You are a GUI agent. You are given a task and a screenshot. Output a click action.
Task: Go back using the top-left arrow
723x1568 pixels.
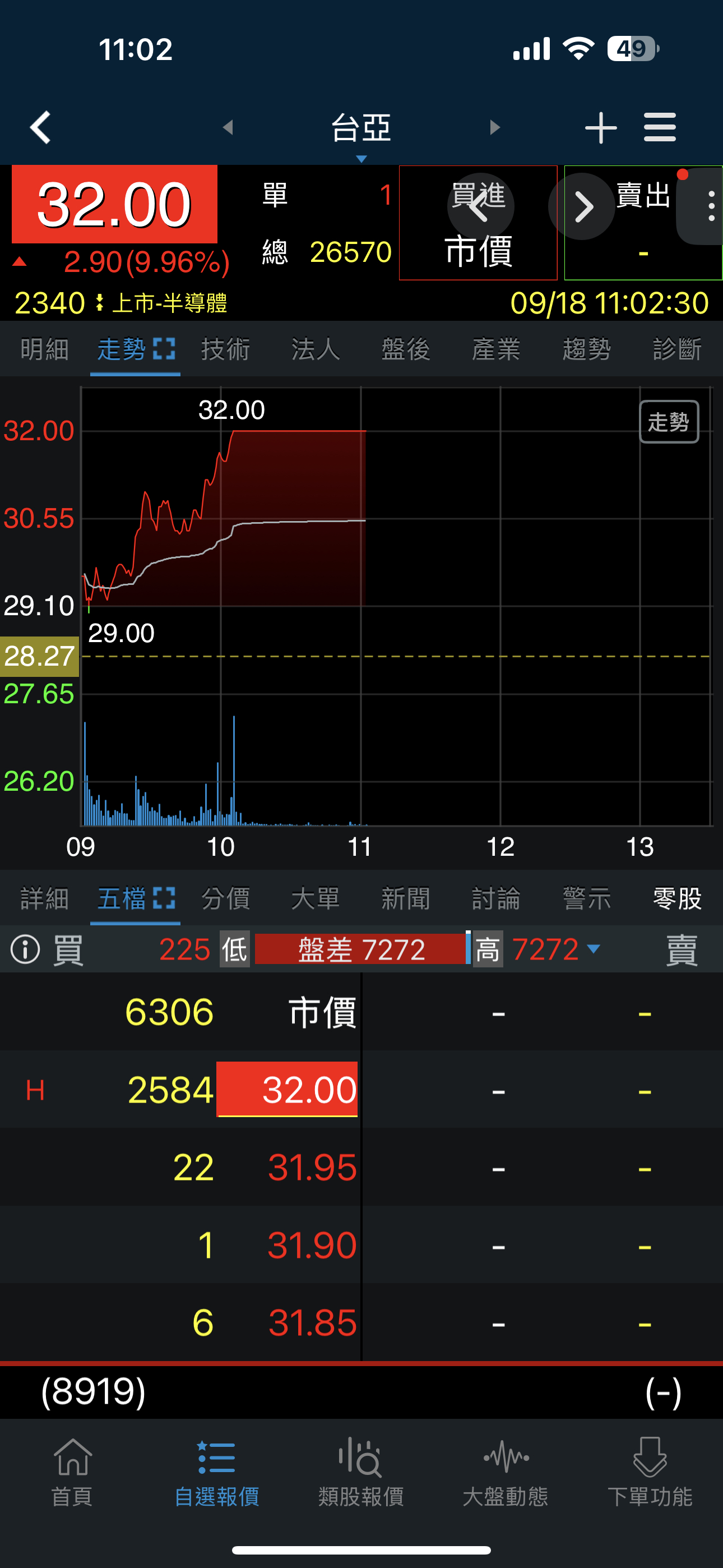pos(40,128)
